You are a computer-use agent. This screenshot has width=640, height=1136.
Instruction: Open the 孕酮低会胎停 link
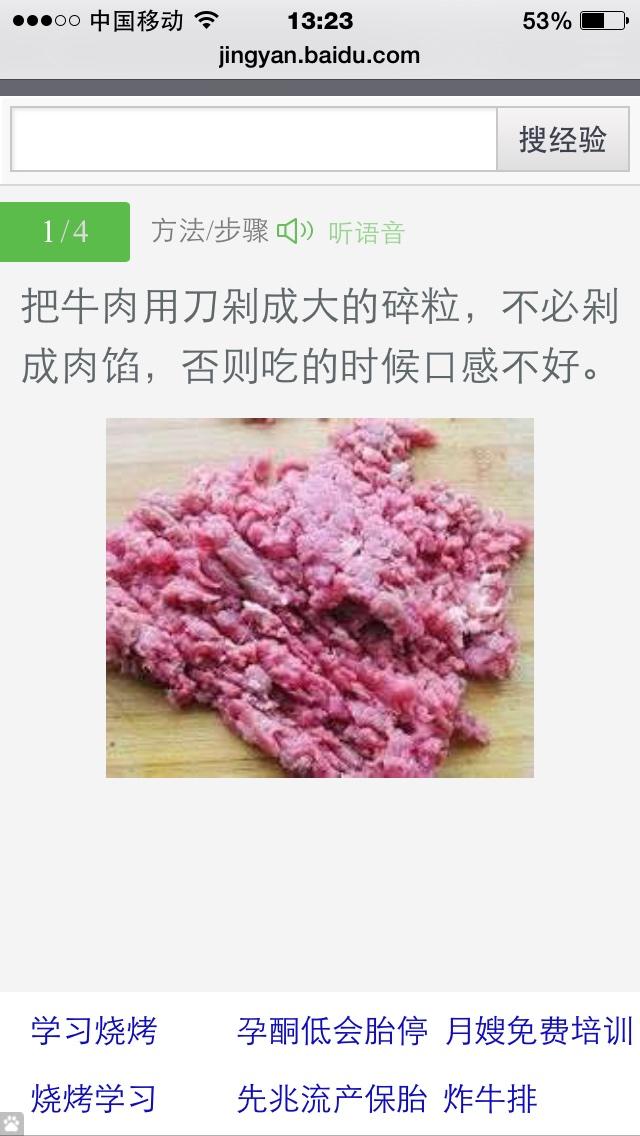332,1031
